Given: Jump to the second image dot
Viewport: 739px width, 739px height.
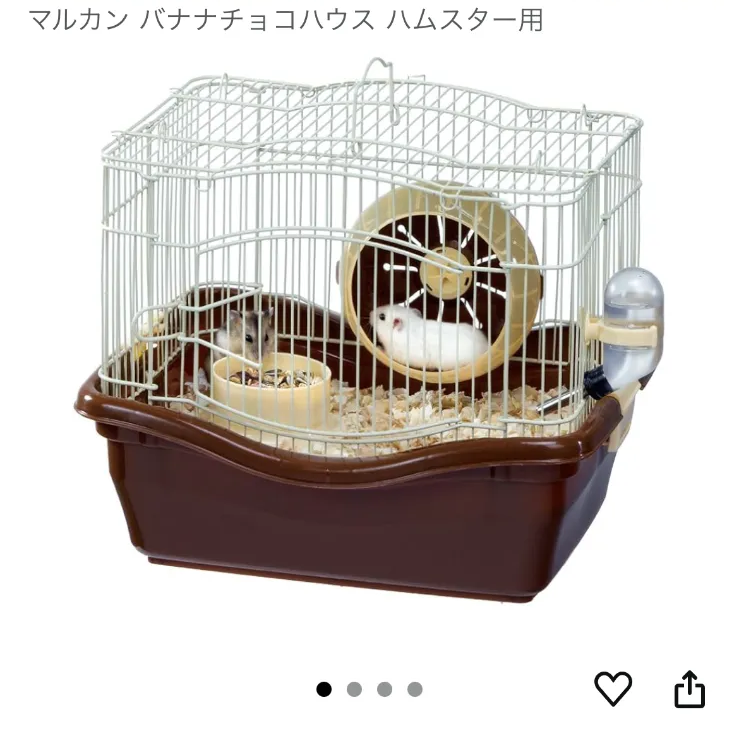Looking at the screenshot, I should click(354, 689).
